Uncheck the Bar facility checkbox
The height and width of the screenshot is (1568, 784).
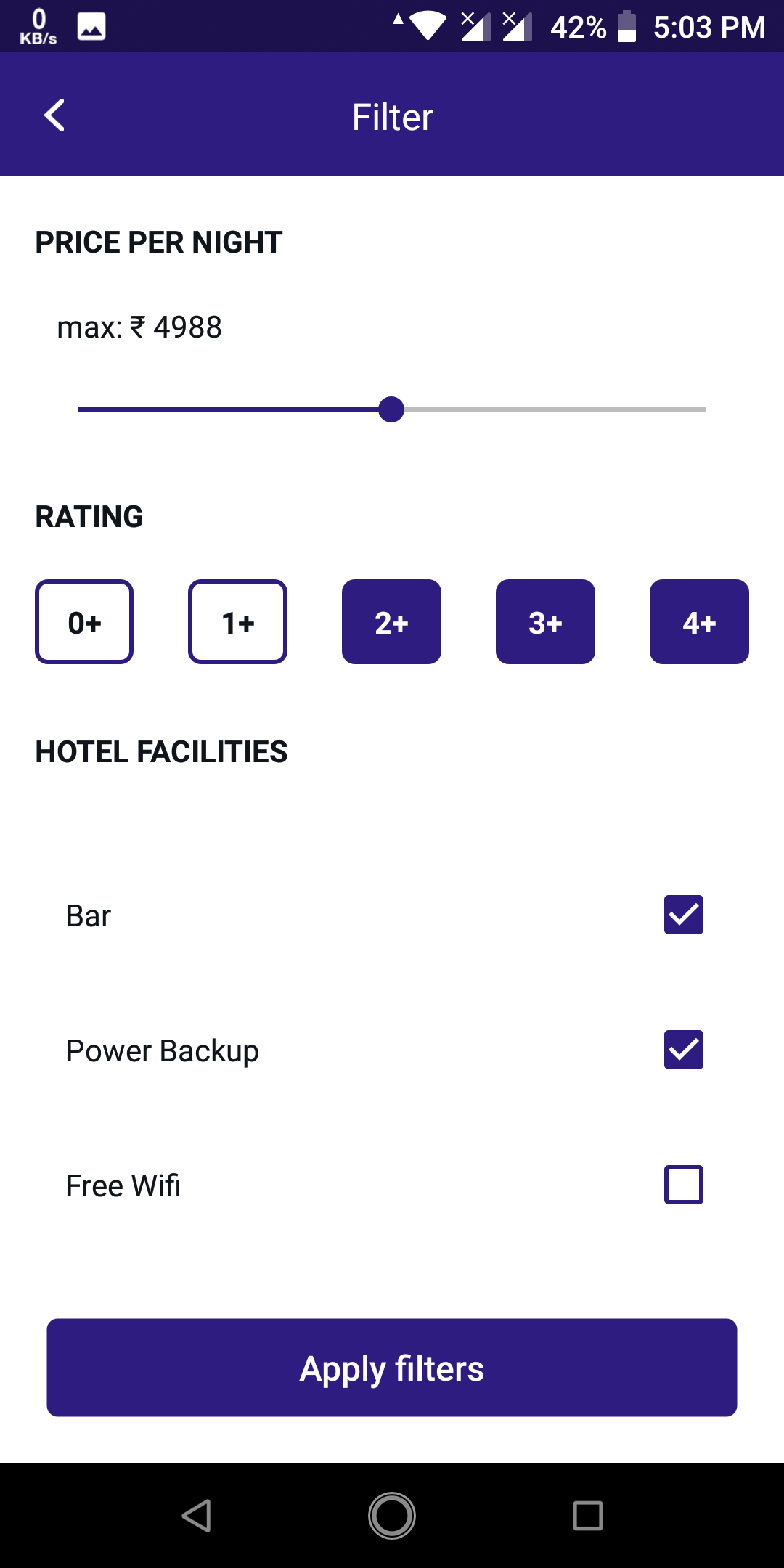tap(682, 915)
